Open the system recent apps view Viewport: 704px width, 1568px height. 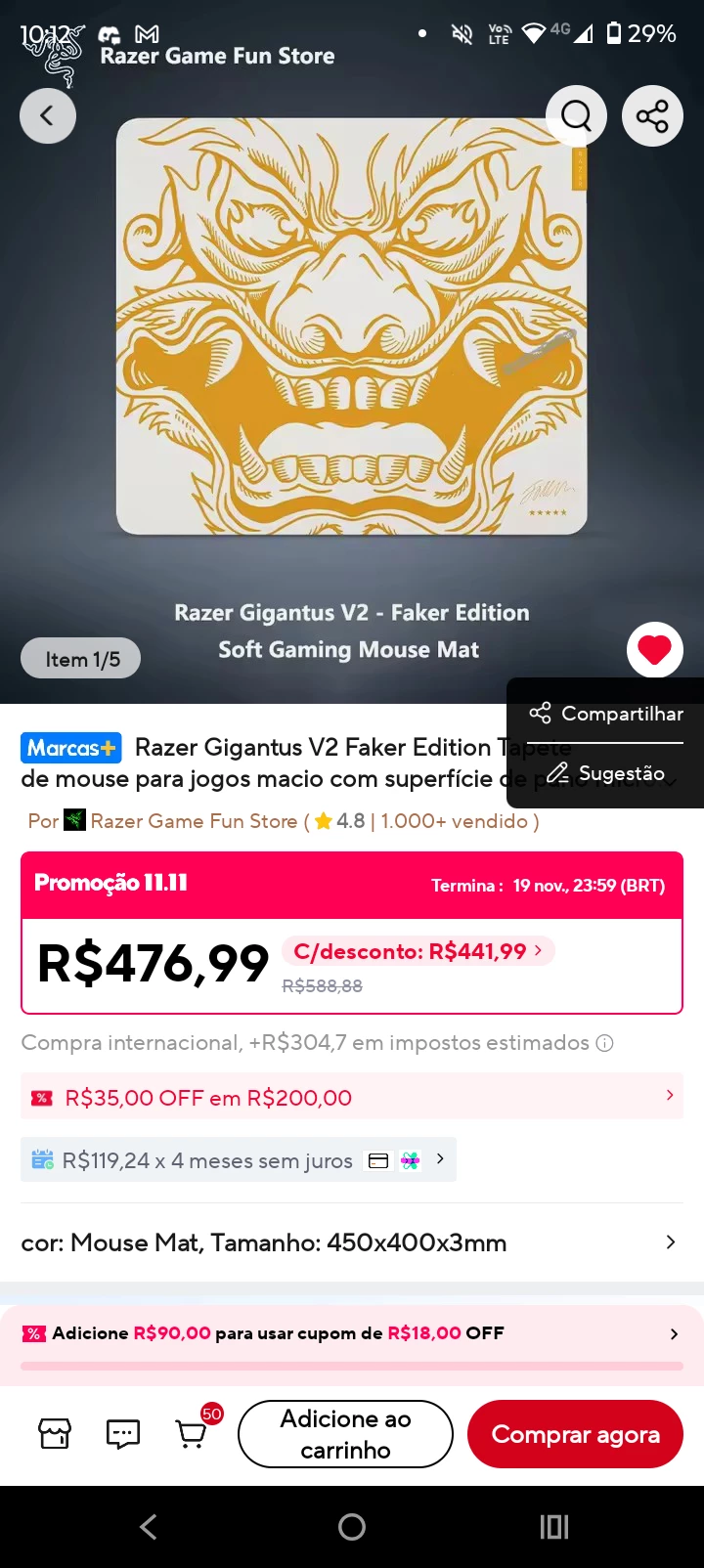(554, 1527)
